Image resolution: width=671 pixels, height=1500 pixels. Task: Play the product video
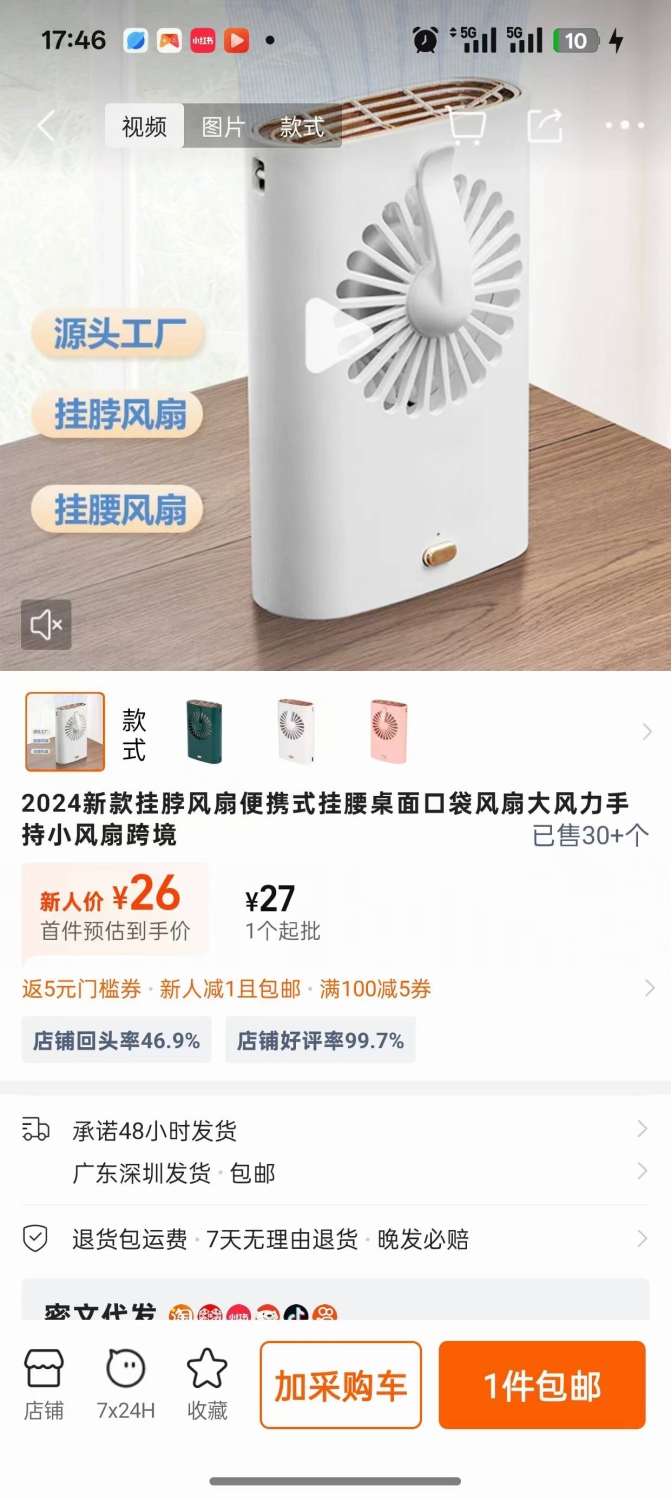[332, 335]
